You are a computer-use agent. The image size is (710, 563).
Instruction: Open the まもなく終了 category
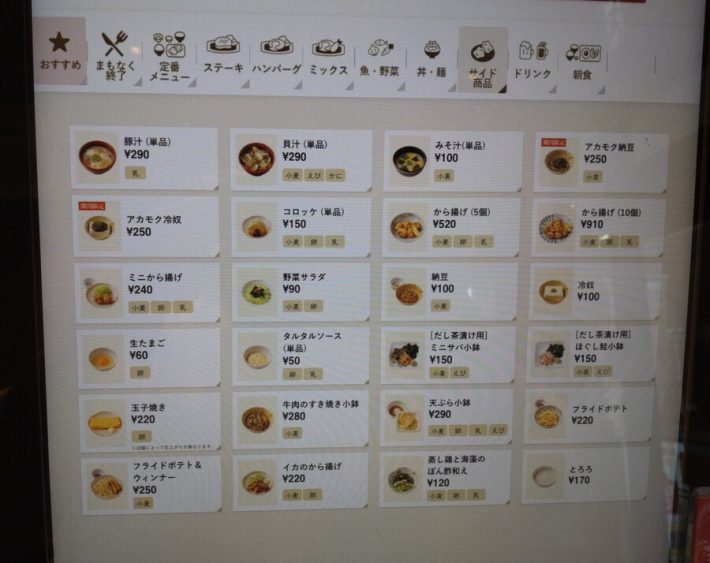[x=116, y=55]
